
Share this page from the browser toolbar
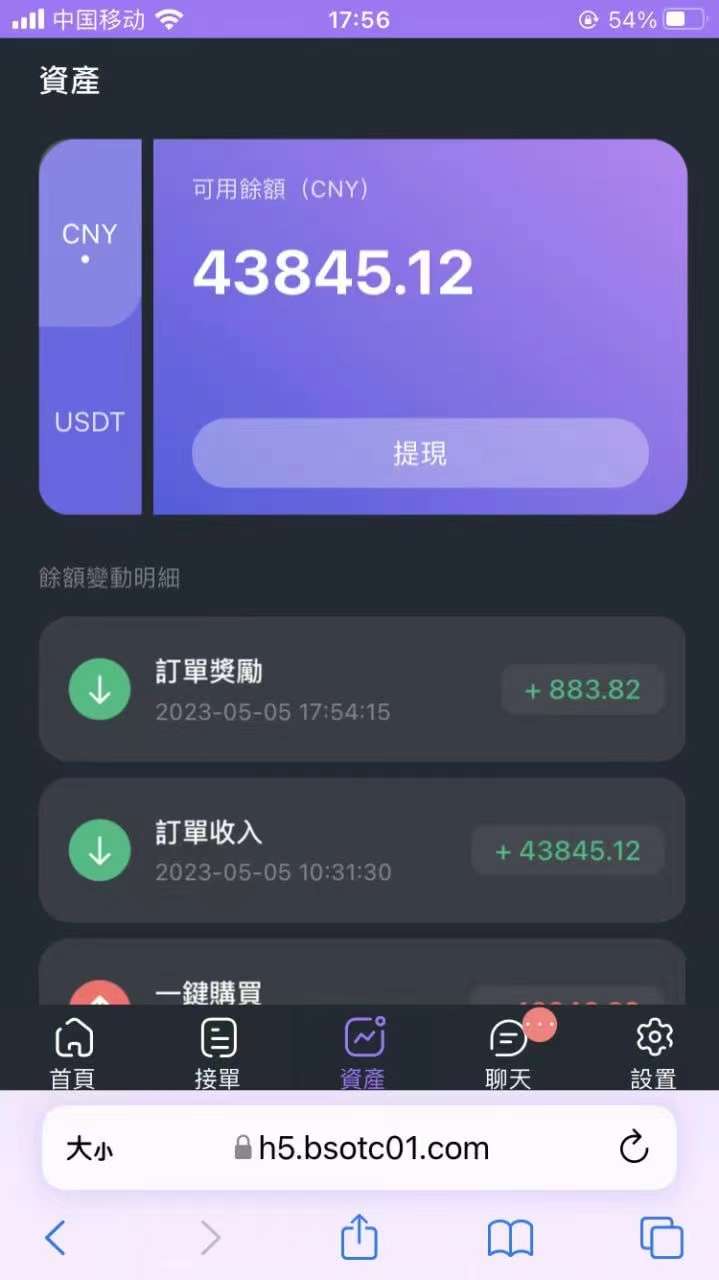click(x=359, y=1238)
